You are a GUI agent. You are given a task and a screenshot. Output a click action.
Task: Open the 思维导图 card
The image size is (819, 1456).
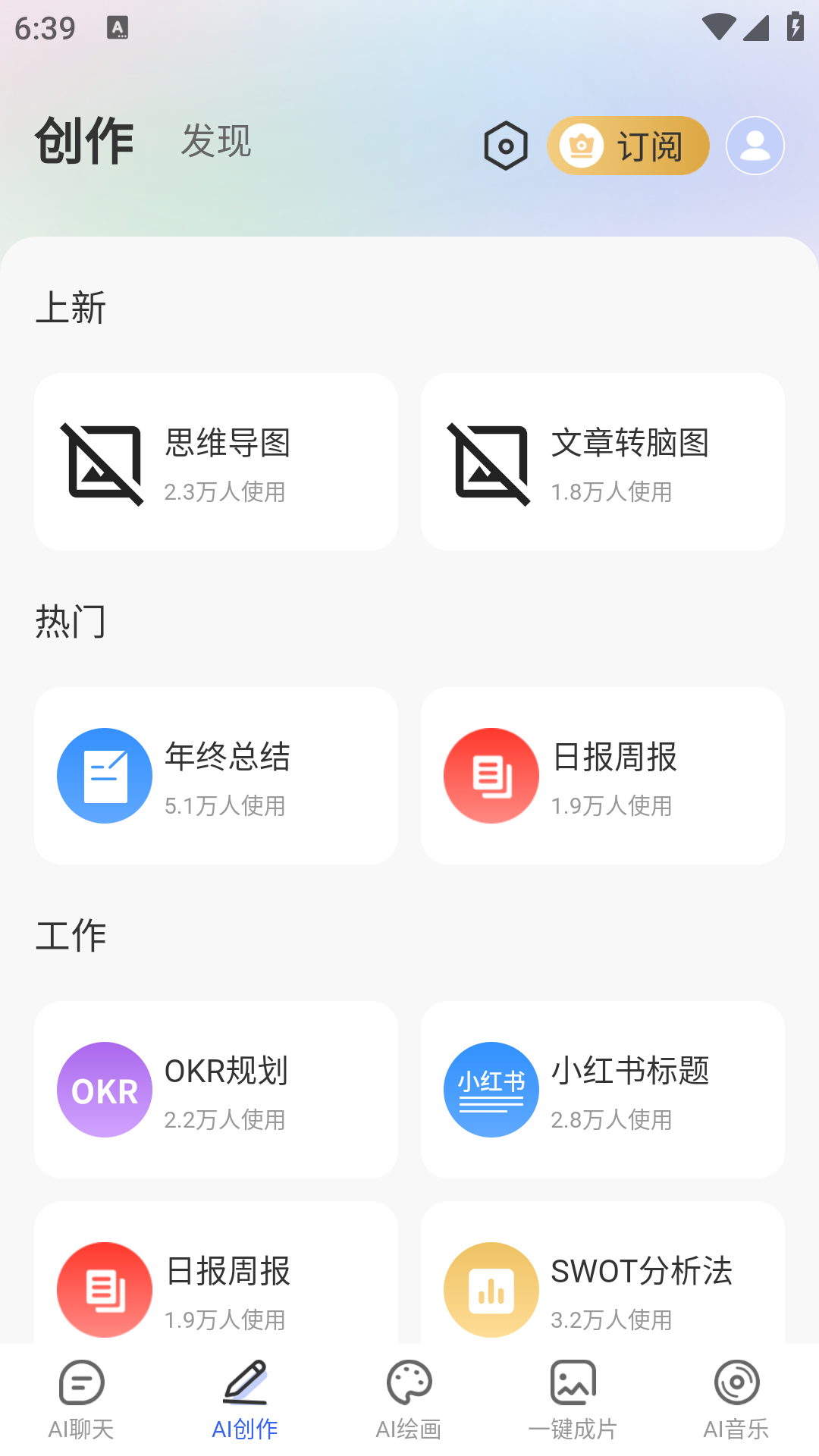pyautogui.click(x=216, y=462)
